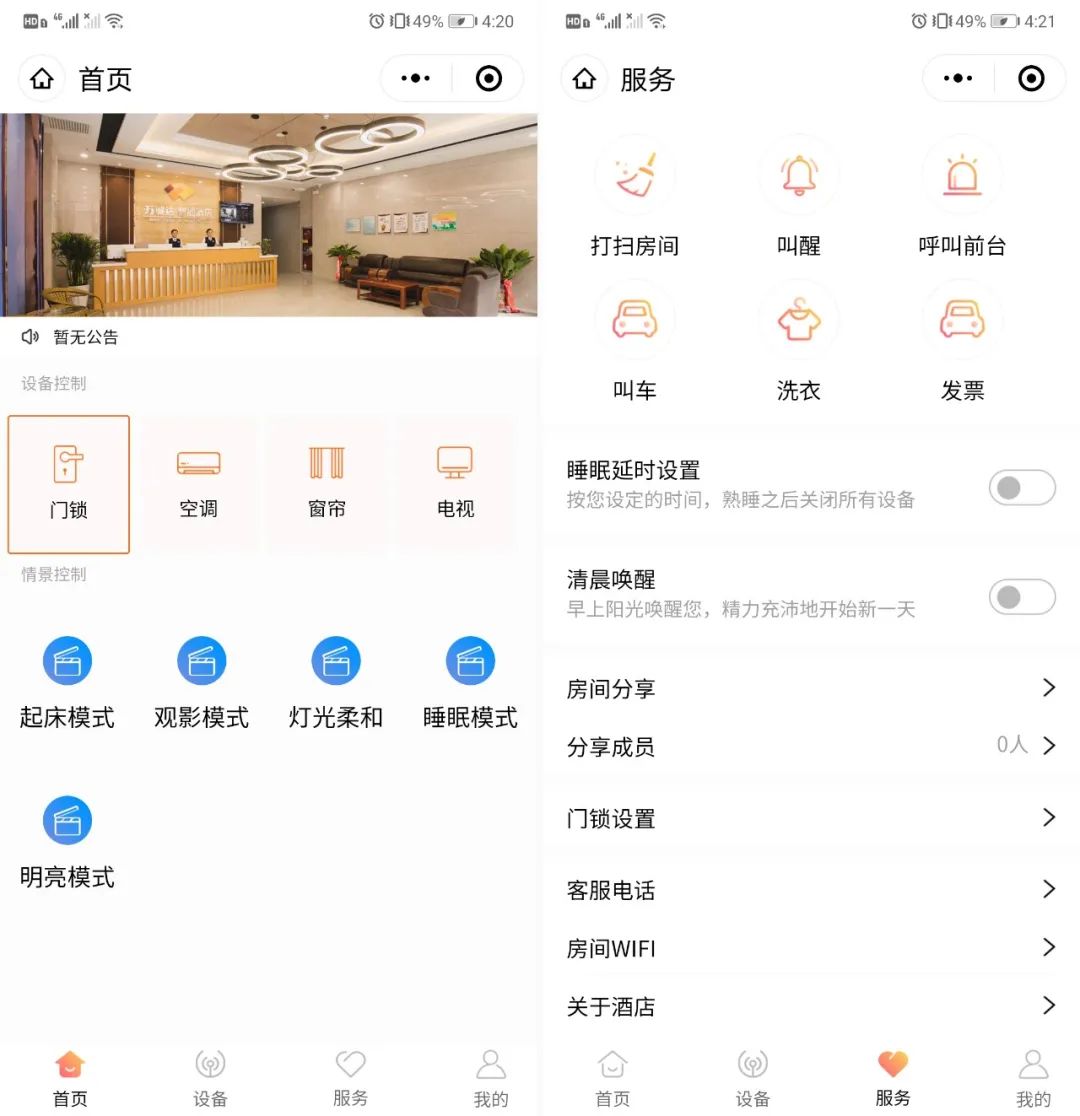1080x1116 pixels.
Task: Activate 睡眠模式 sleep mode scene
Action: click(470, 680)
